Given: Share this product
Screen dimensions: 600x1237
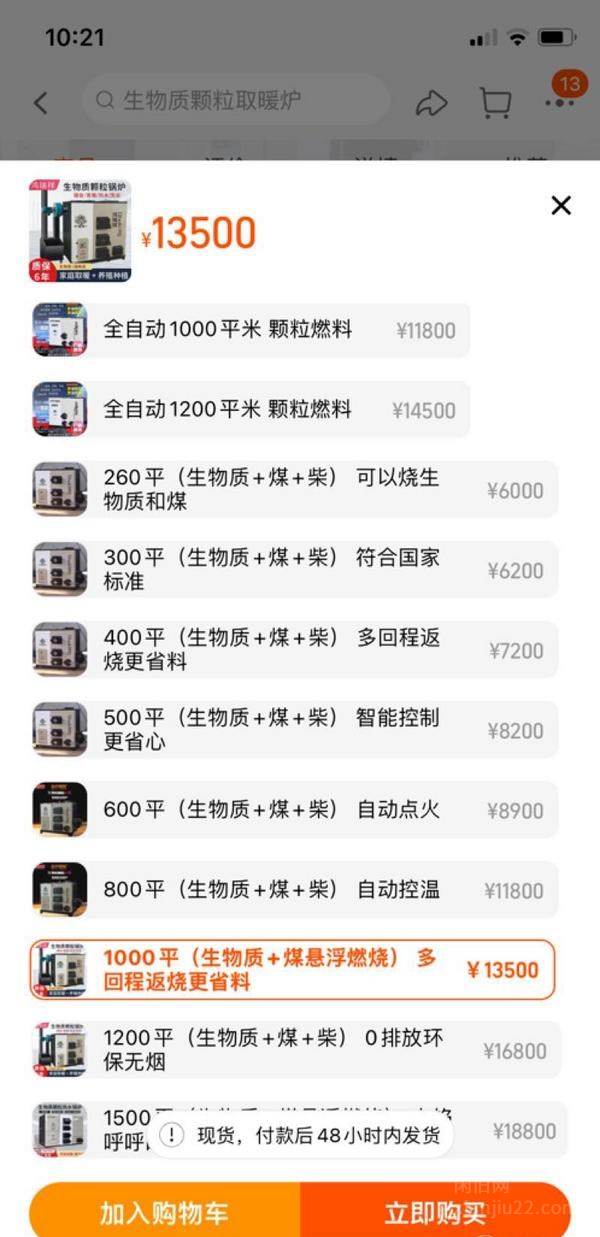Looking at the screenshot, I should tap(431, 102).
